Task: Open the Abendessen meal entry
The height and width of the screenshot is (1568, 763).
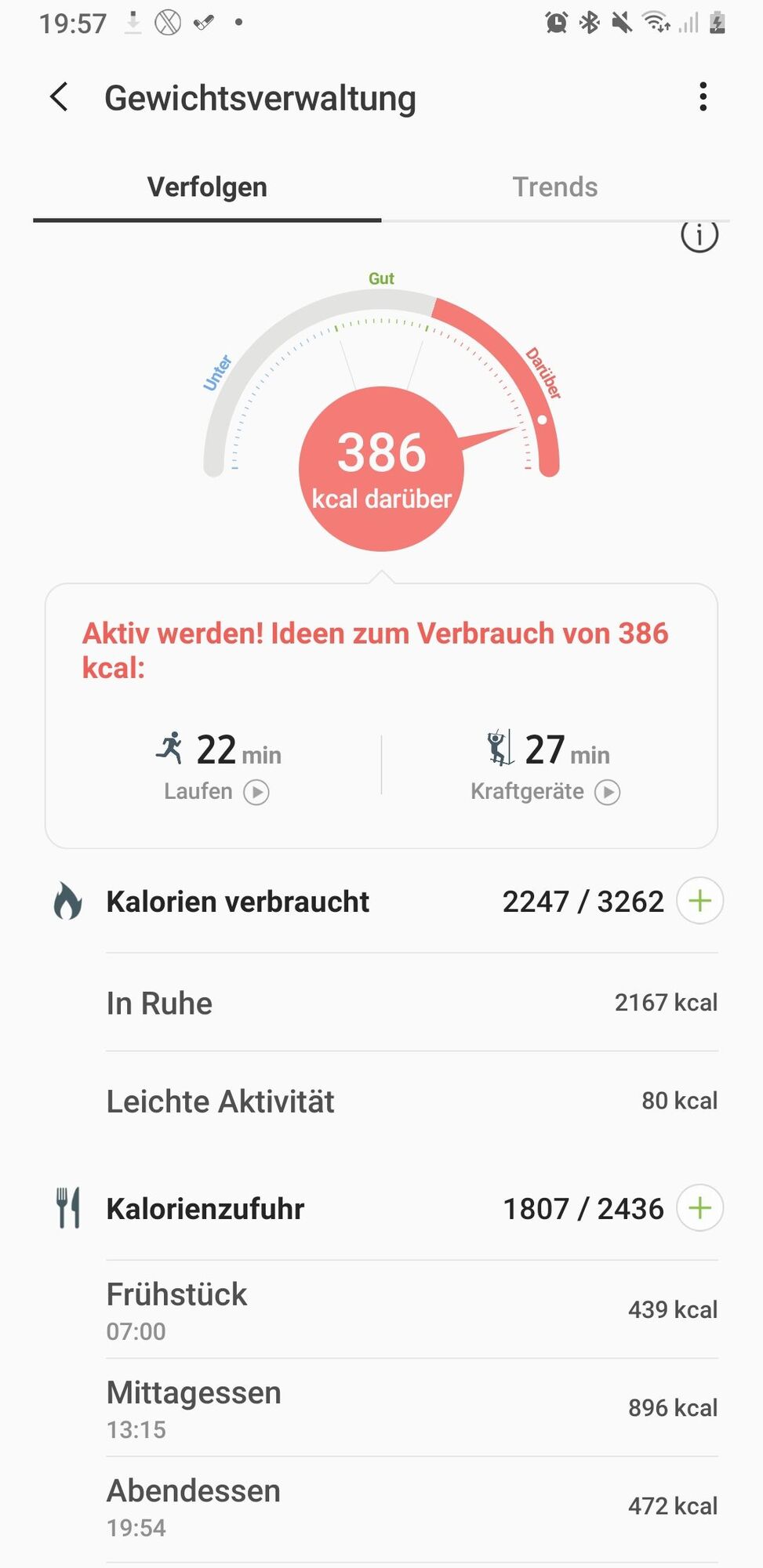Action: click(x=412, y=1507)
